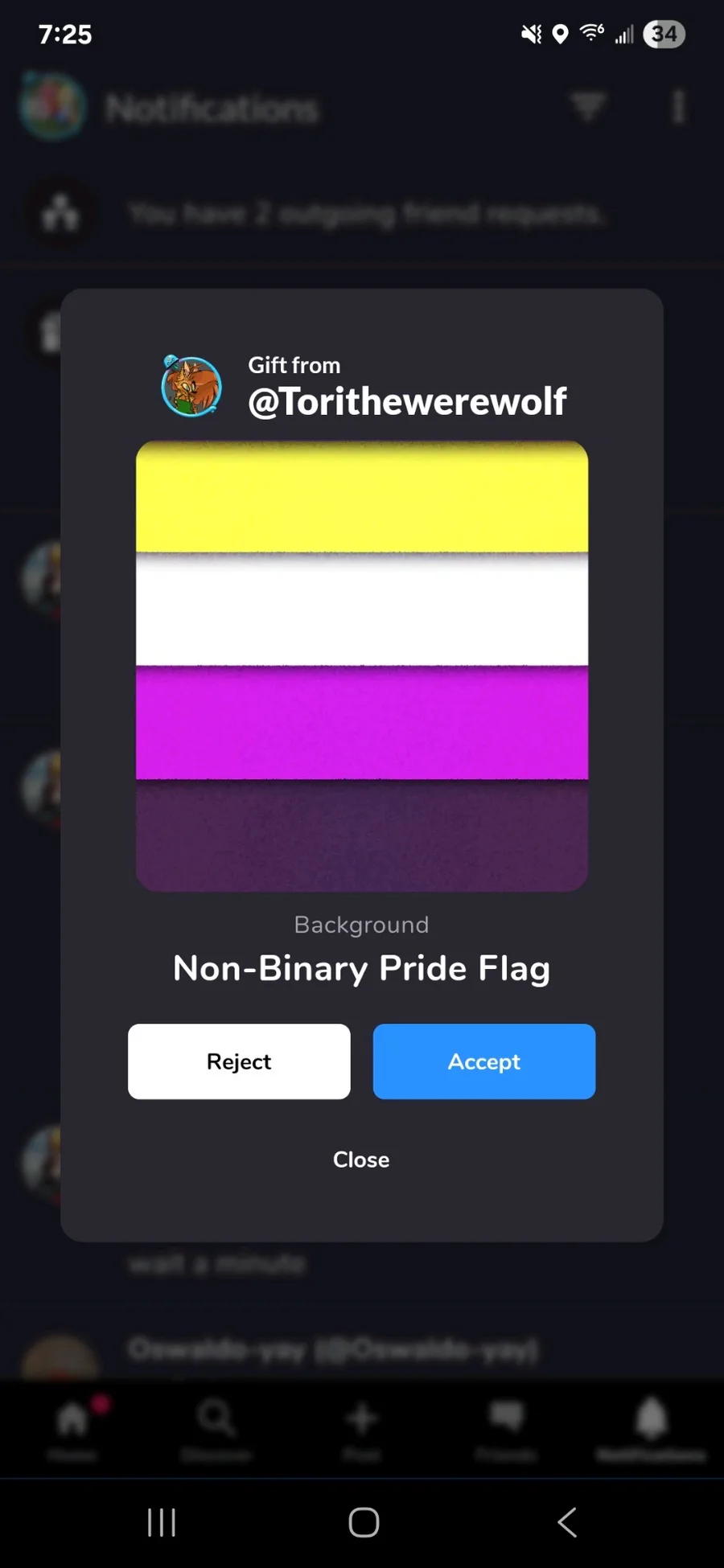Accept the Non-Binary Pride Flag gift
This screenshot has width=724, height=1568.
point(483,1061)
